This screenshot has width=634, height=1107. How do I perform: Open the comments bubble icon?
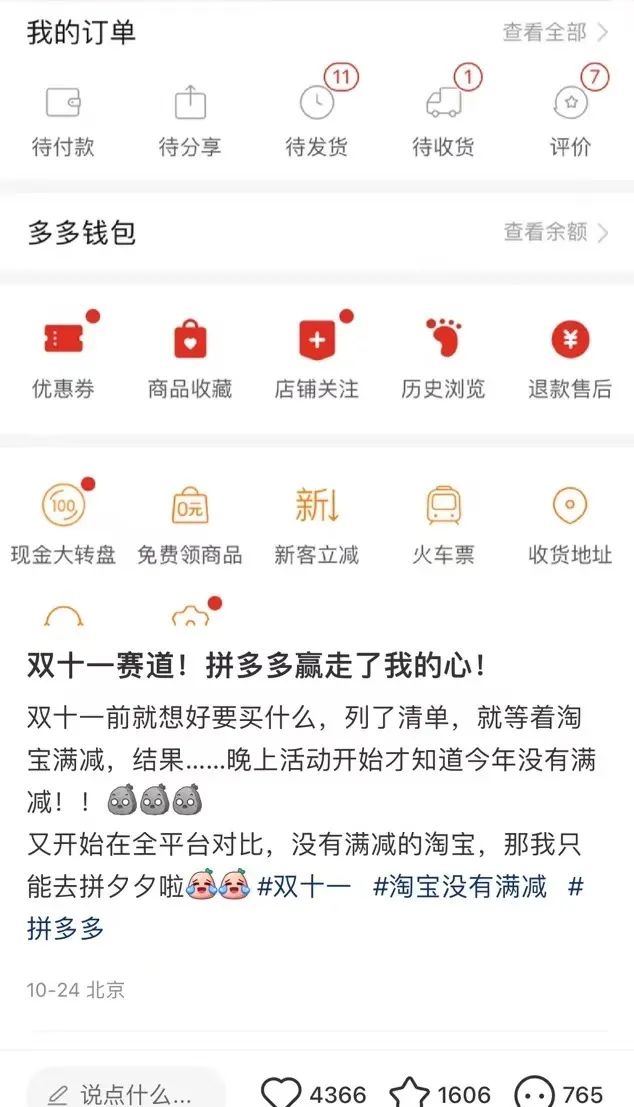534,1092
